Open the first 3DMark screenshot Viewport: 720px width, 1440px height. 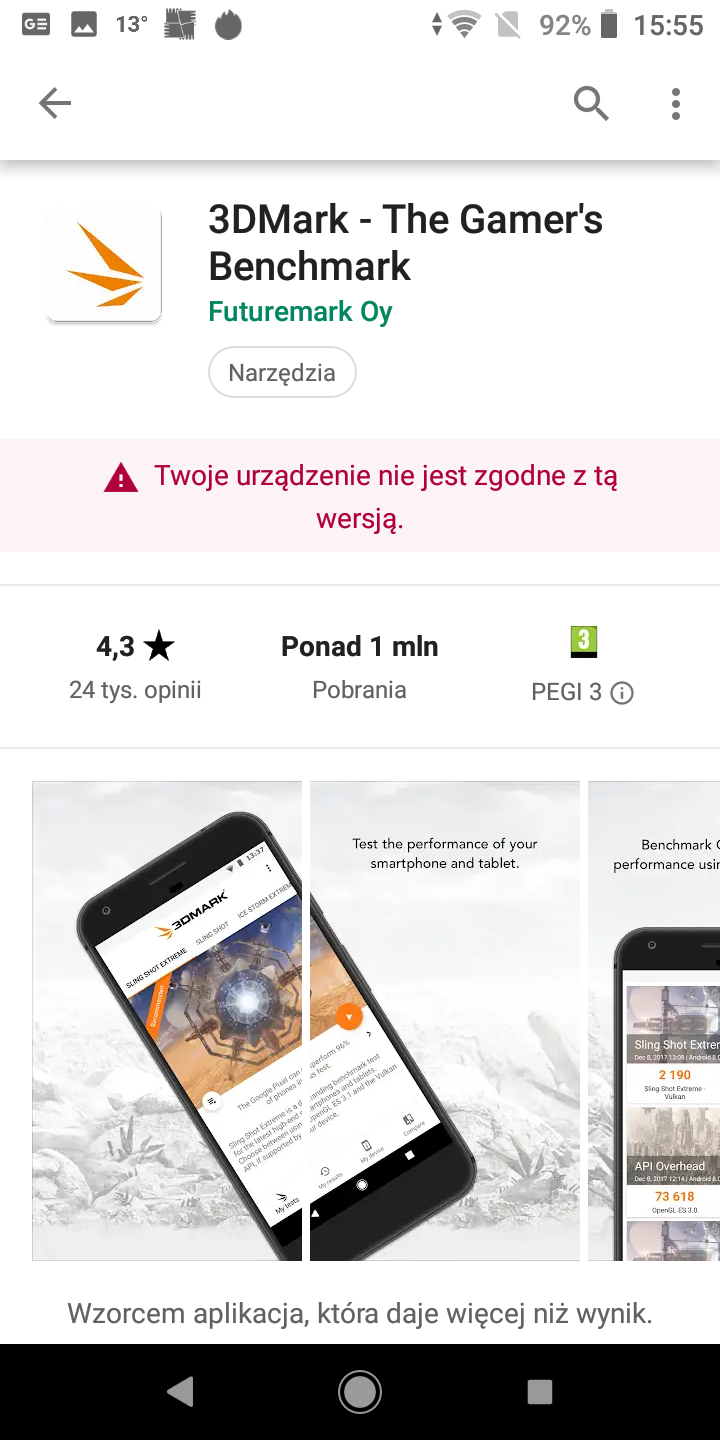tap(167, 1020)
